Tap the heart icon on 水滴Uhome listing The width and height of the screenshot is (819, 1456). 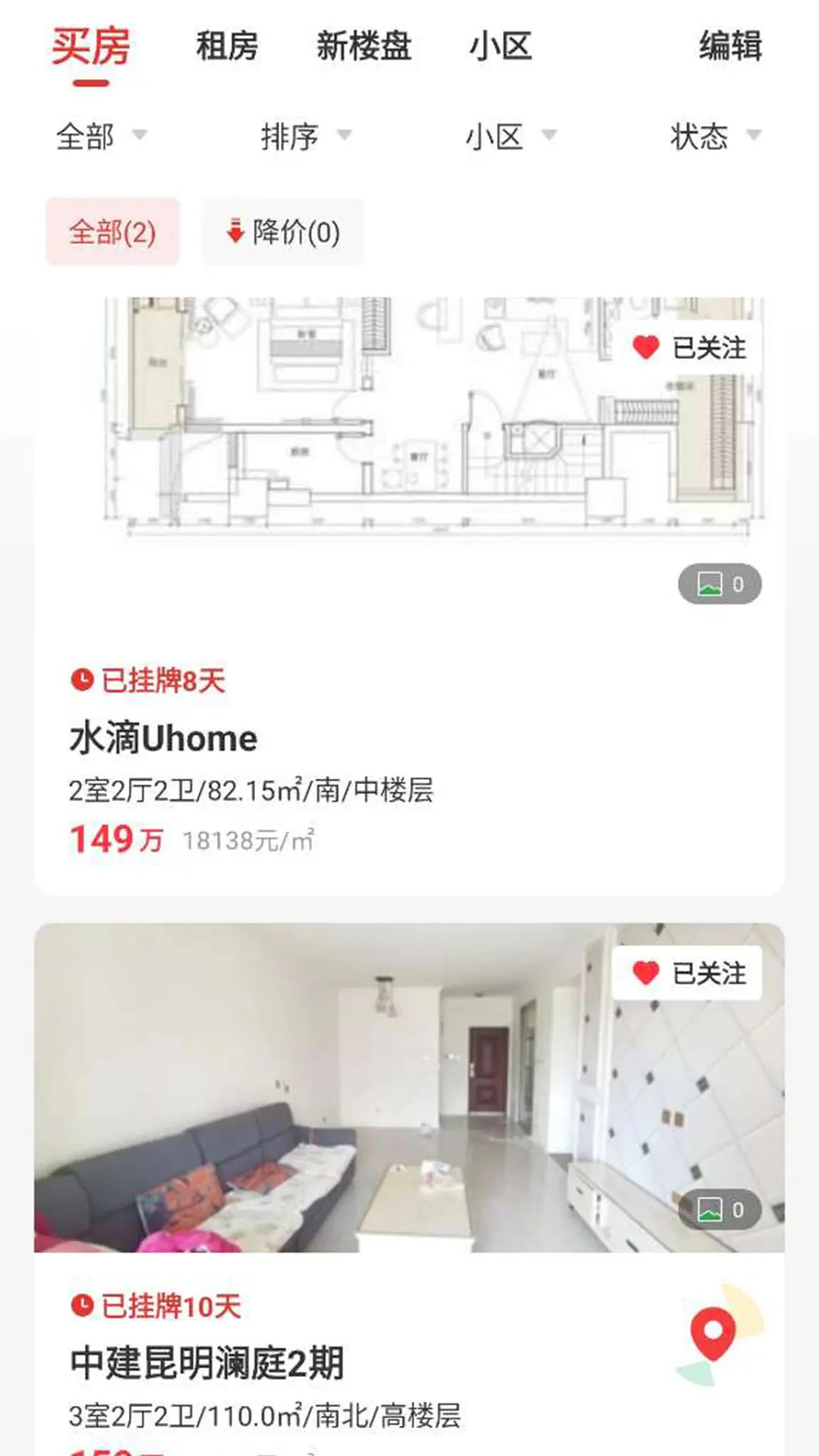pyautogui.click(x=645, y=349)
